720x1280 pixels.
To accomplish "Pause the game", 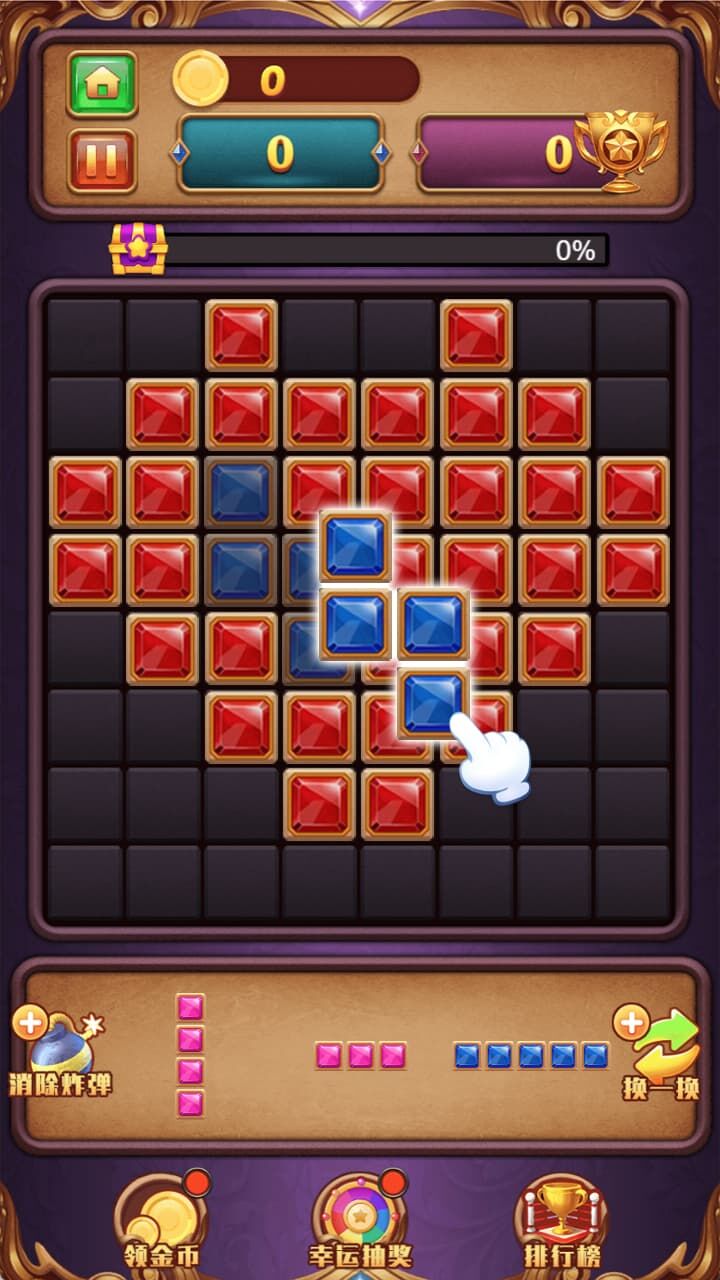I will pos(102,160).
